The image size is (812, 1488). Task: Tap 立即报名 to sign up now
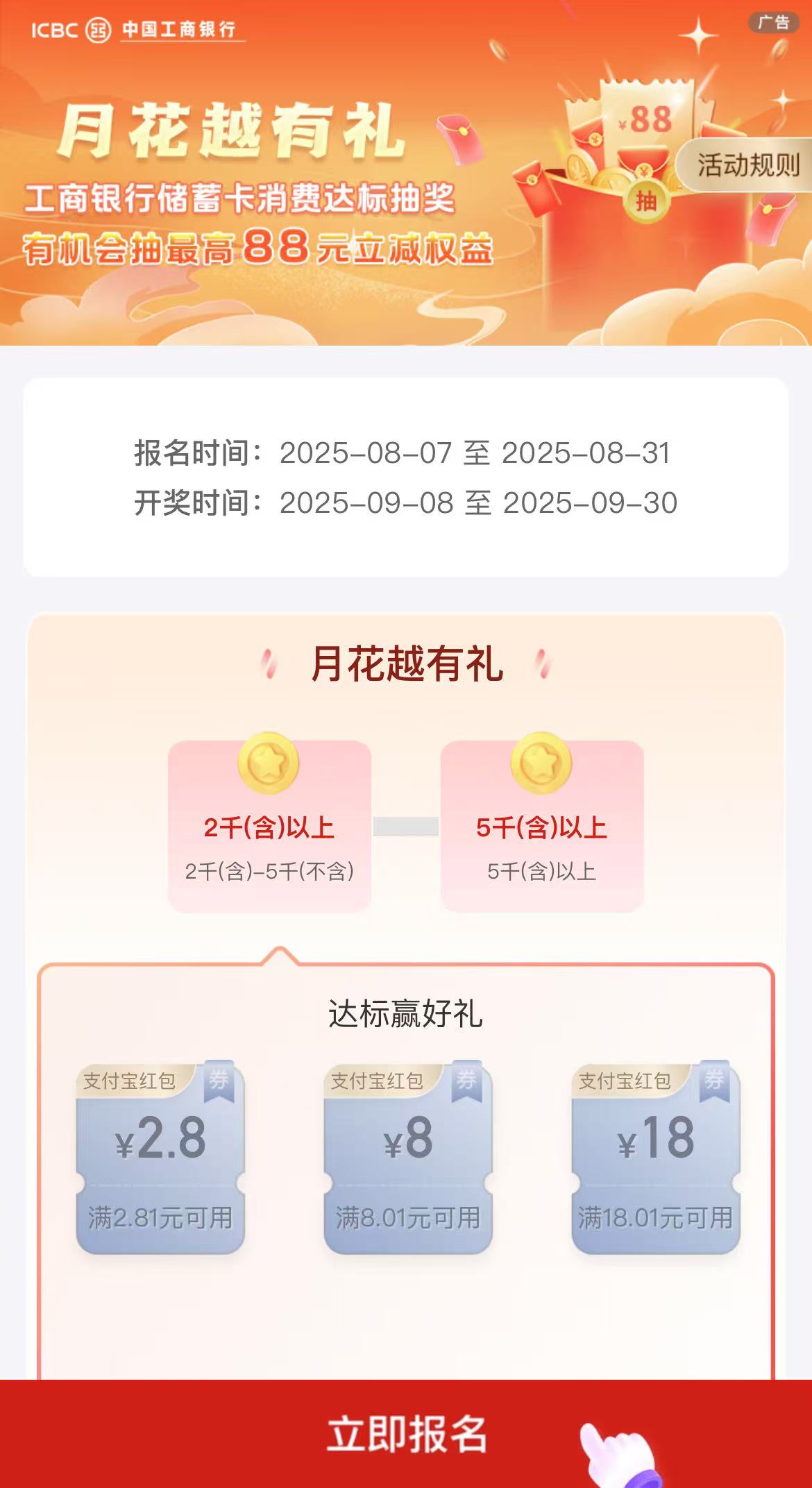point(406,1432)
